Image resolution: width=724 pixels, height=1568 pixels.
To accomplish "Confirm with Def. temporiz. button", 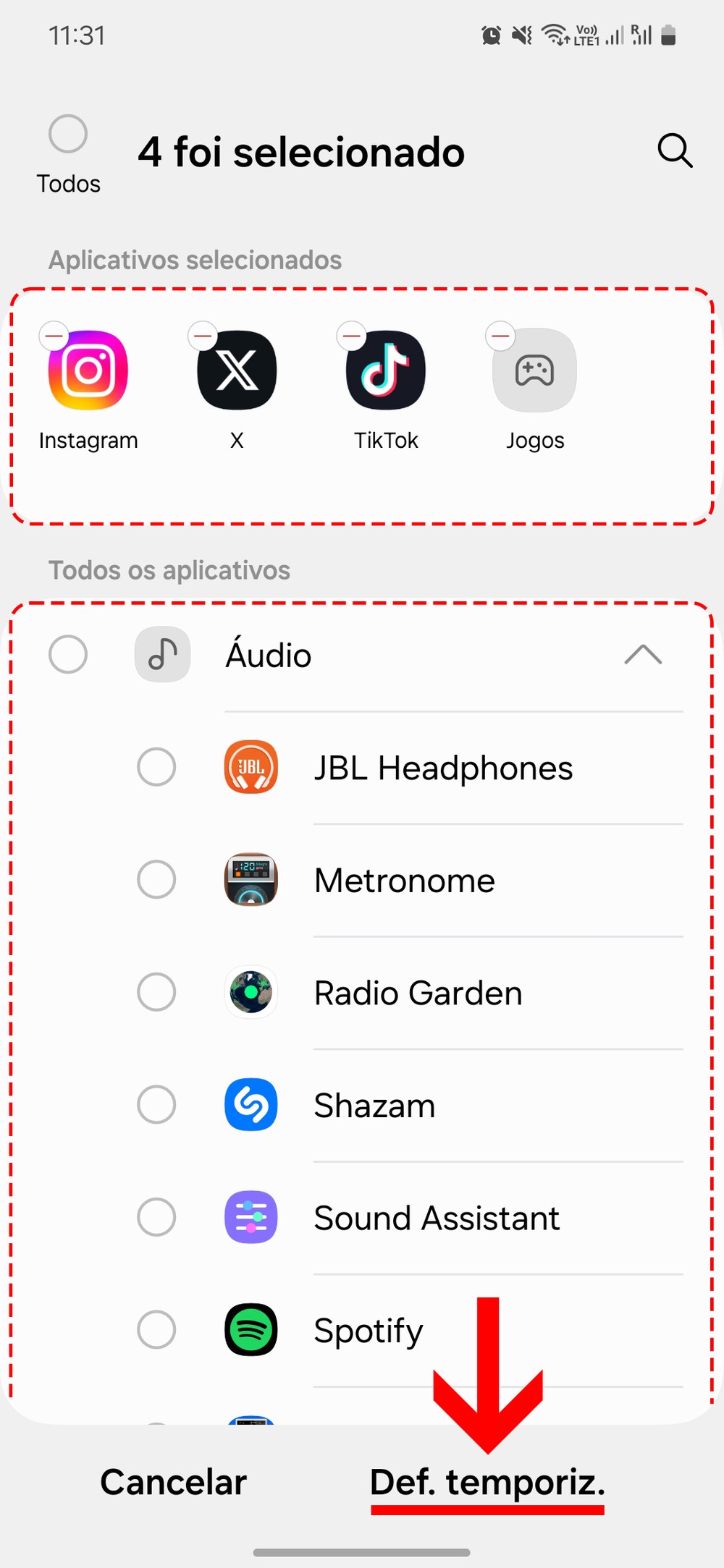I will [x=487, y=1482].
